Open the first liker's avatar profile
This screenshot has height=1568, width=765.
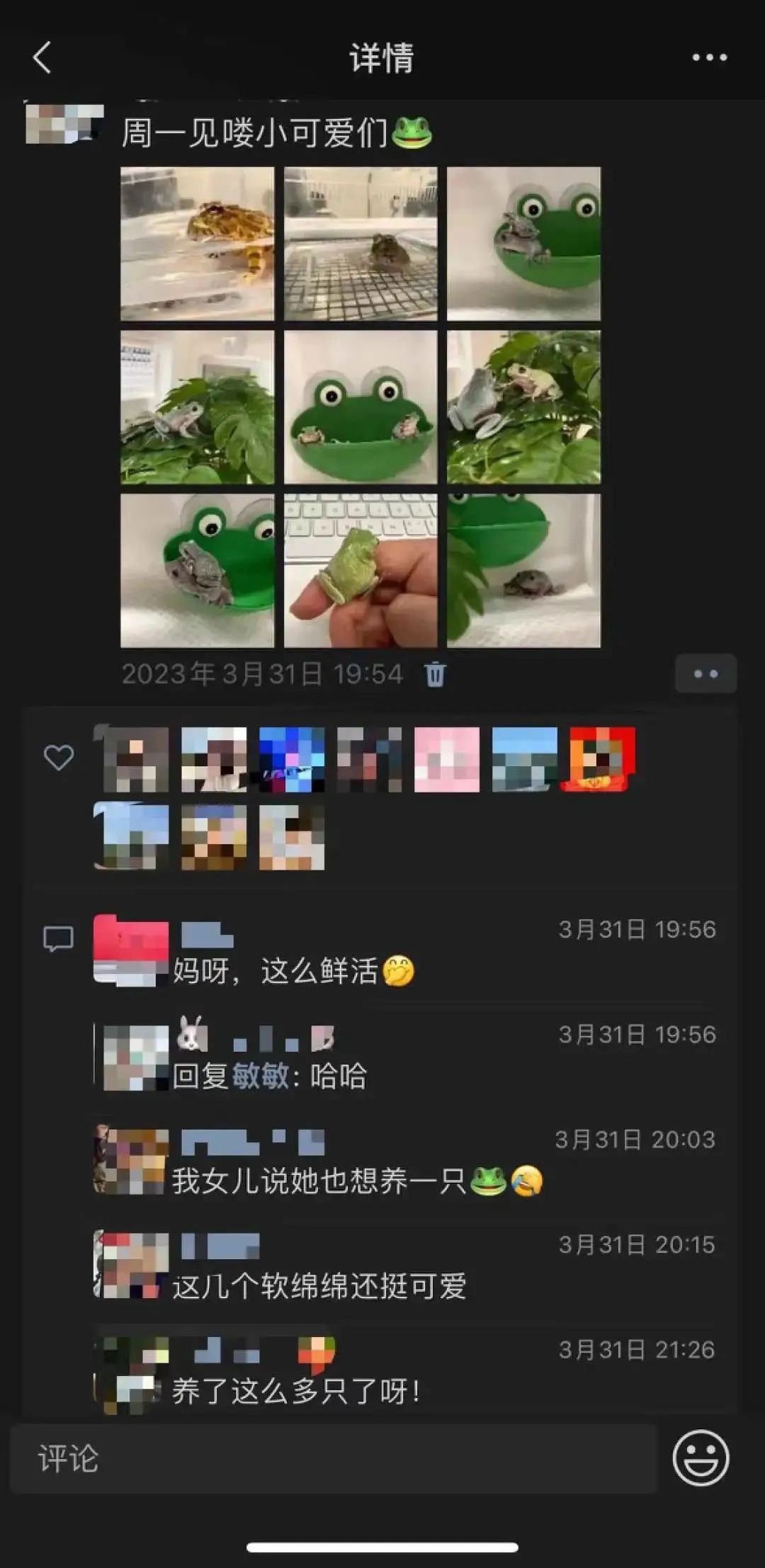pyautogui.click(x=135, y=759)
